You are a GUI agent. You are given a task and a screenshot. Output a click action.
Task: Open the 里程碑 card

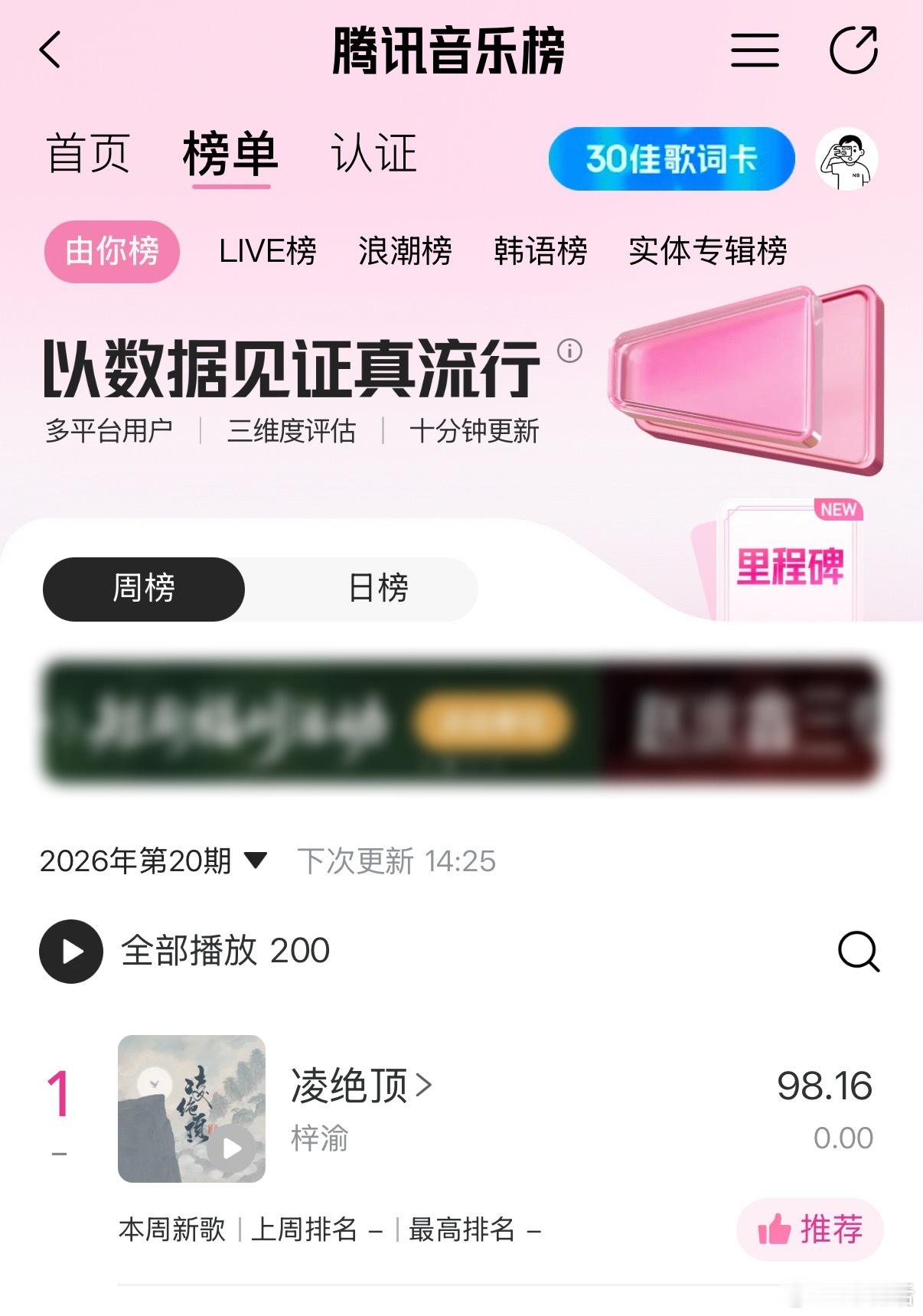click(788, 563)
